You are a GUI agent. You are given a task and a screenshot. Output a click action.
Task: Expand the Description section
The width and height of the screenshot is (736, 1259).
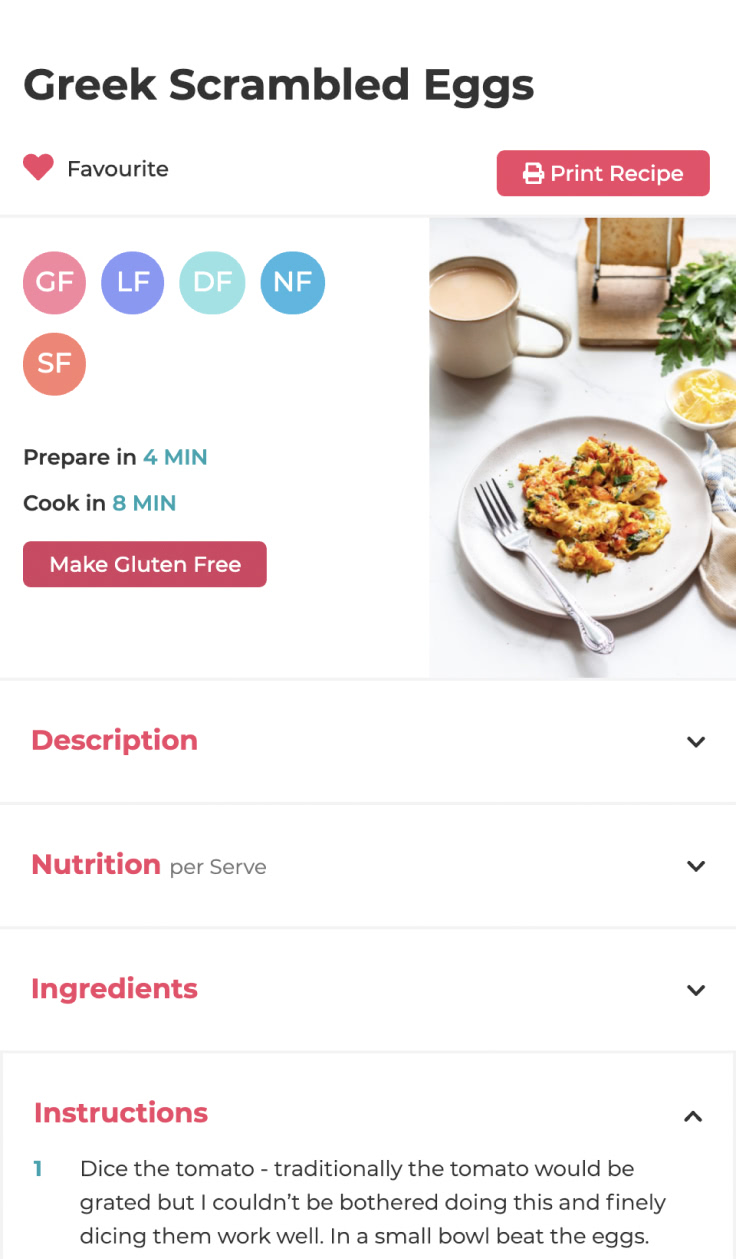(x=368, y=741)
